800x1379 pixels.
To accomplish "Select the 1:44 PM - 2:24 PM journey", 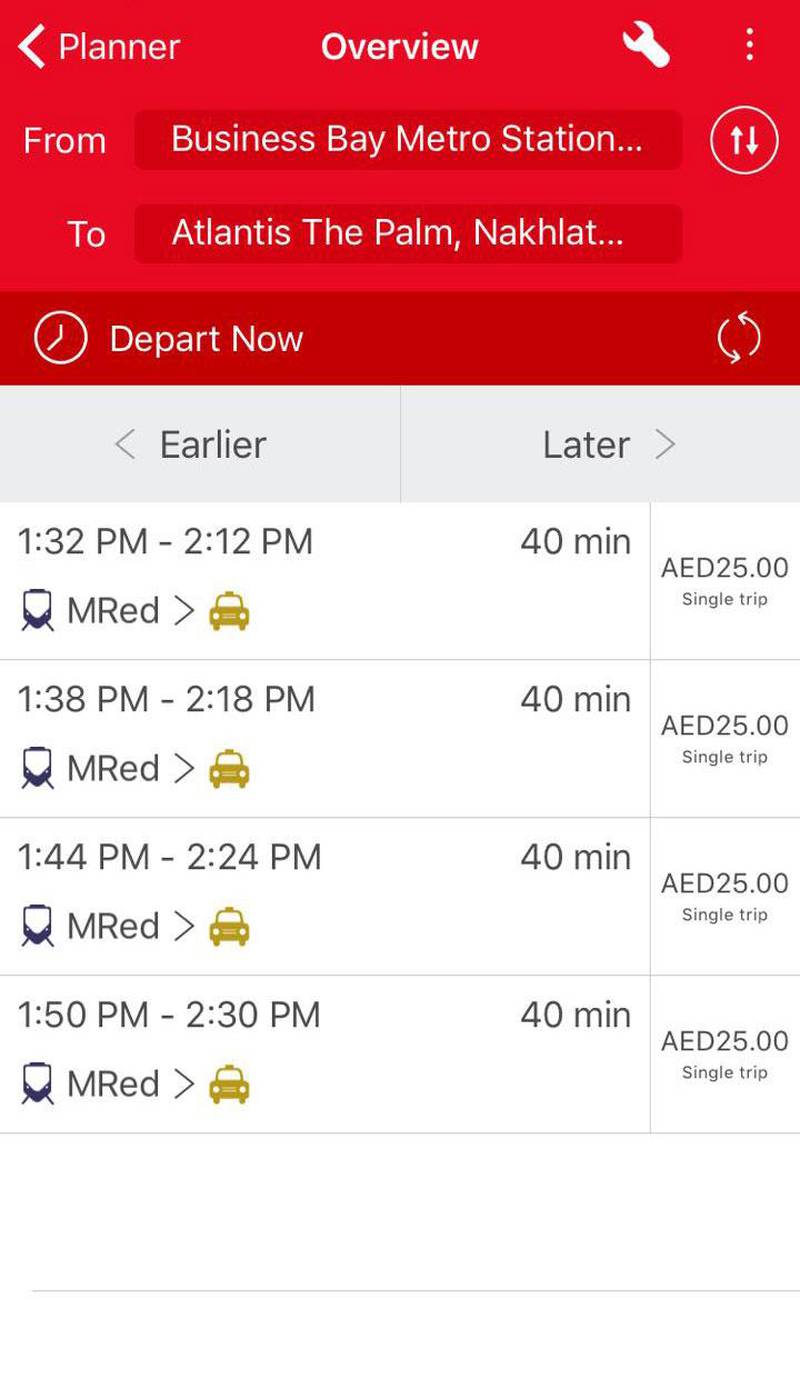I will [400, 897].
